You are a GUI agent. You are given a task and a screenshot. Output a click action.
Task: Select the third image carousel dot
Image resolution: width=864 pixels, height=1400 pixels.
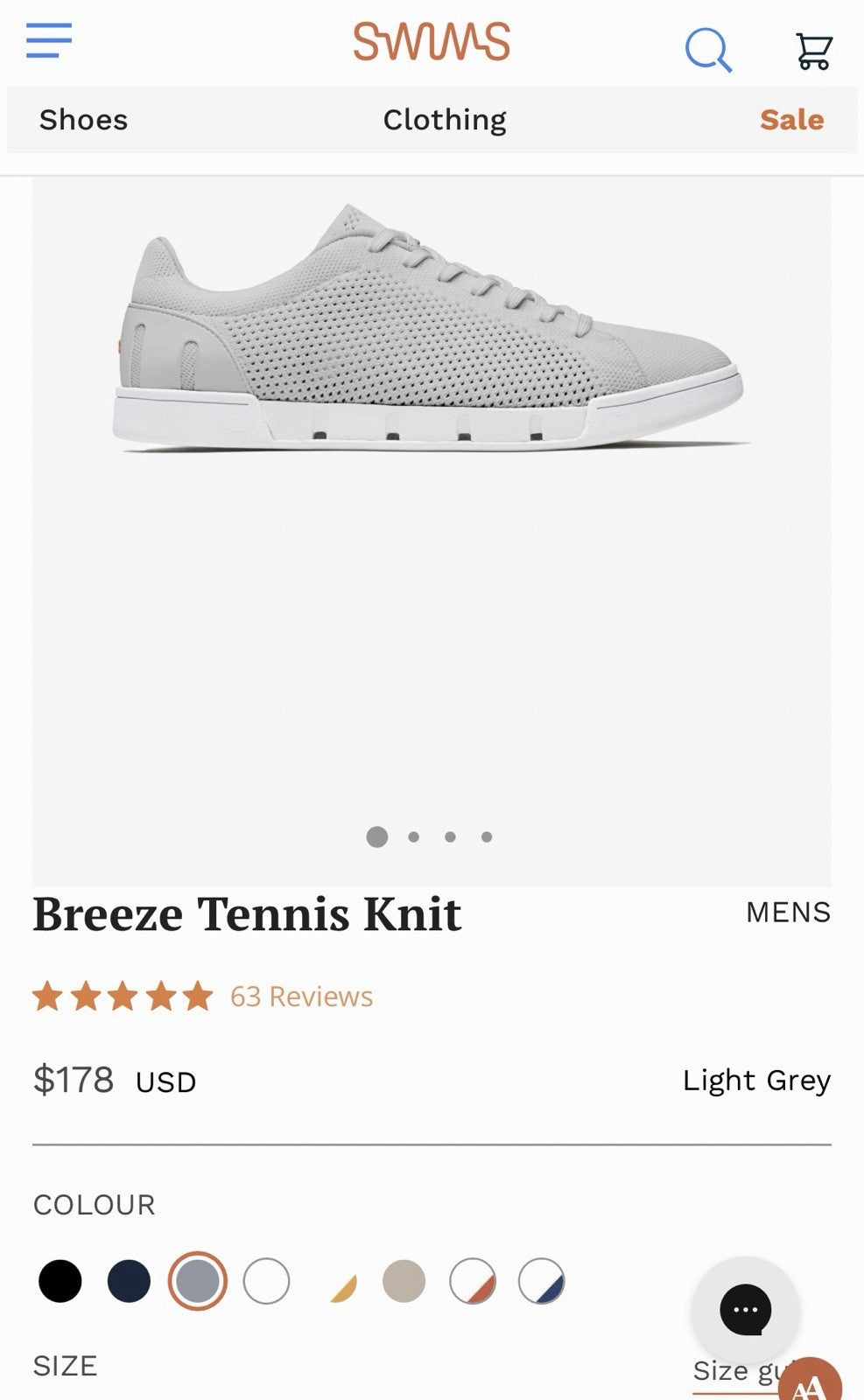coord(449,836)
